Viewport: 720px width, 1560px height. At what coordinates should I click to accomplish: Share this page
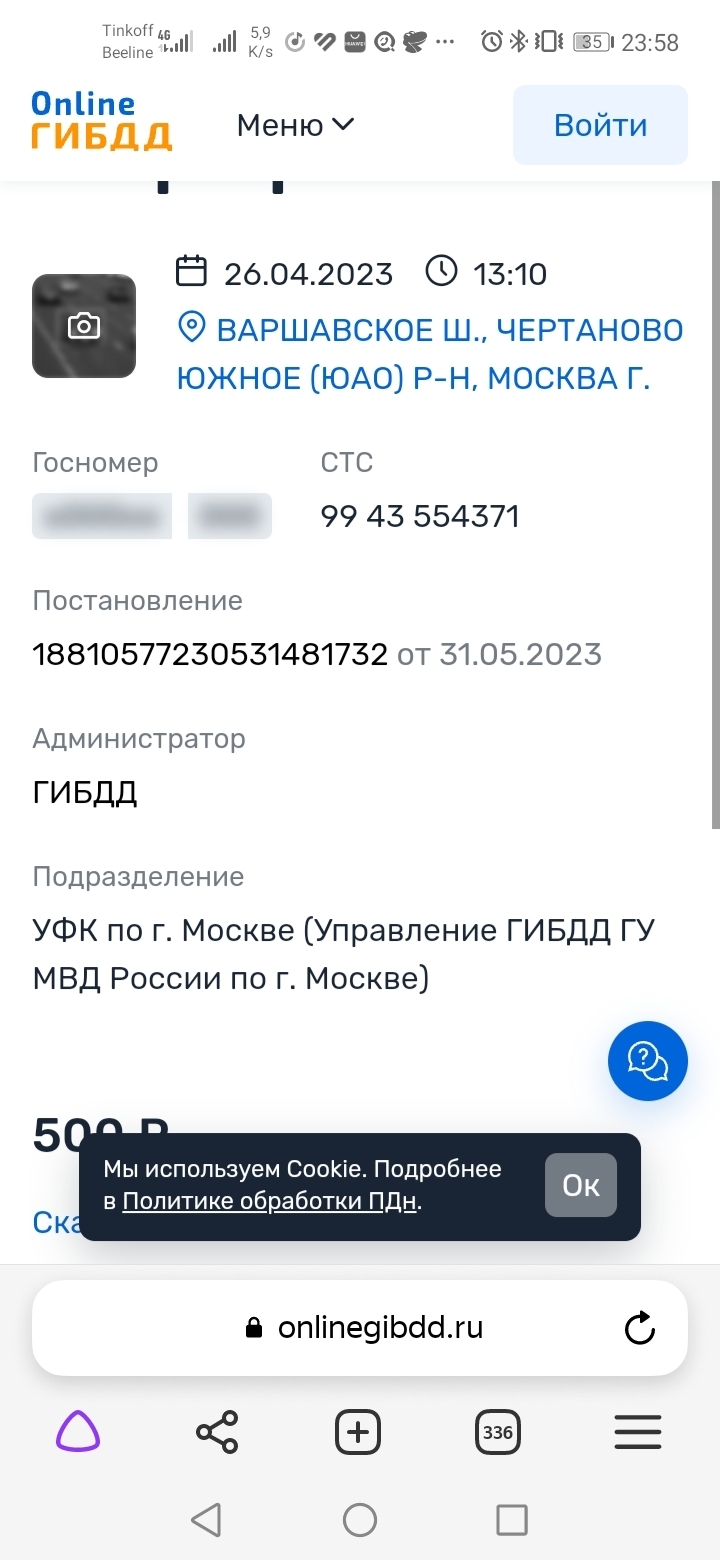[217, 1433]
